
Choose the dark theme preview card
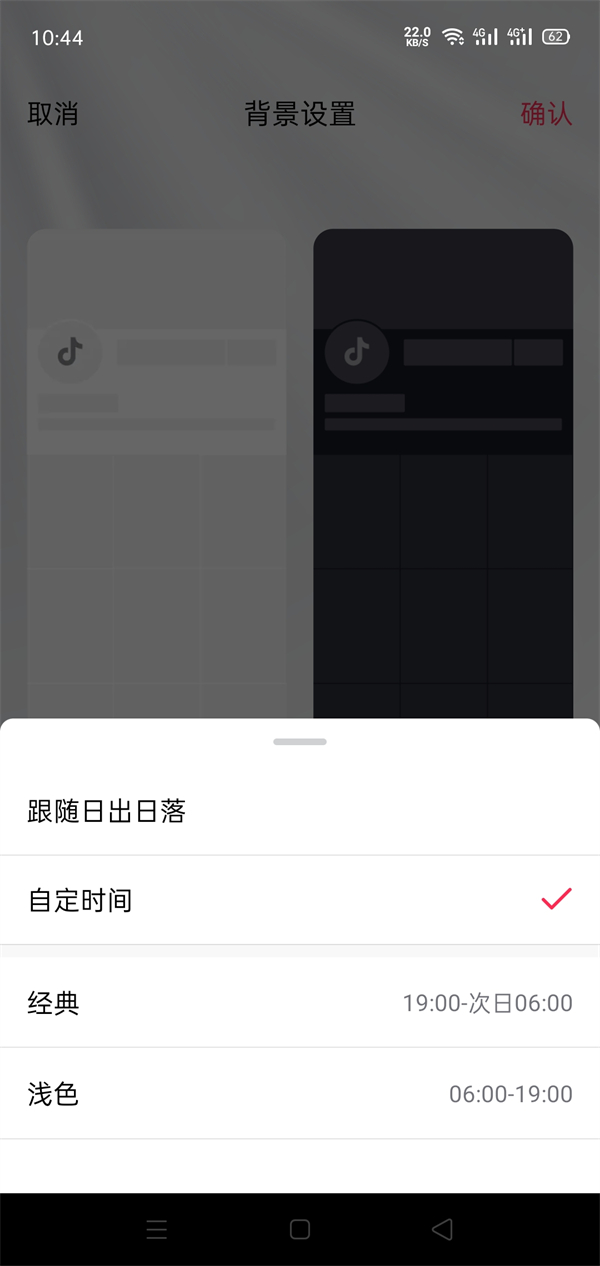[x=443, y=470]
